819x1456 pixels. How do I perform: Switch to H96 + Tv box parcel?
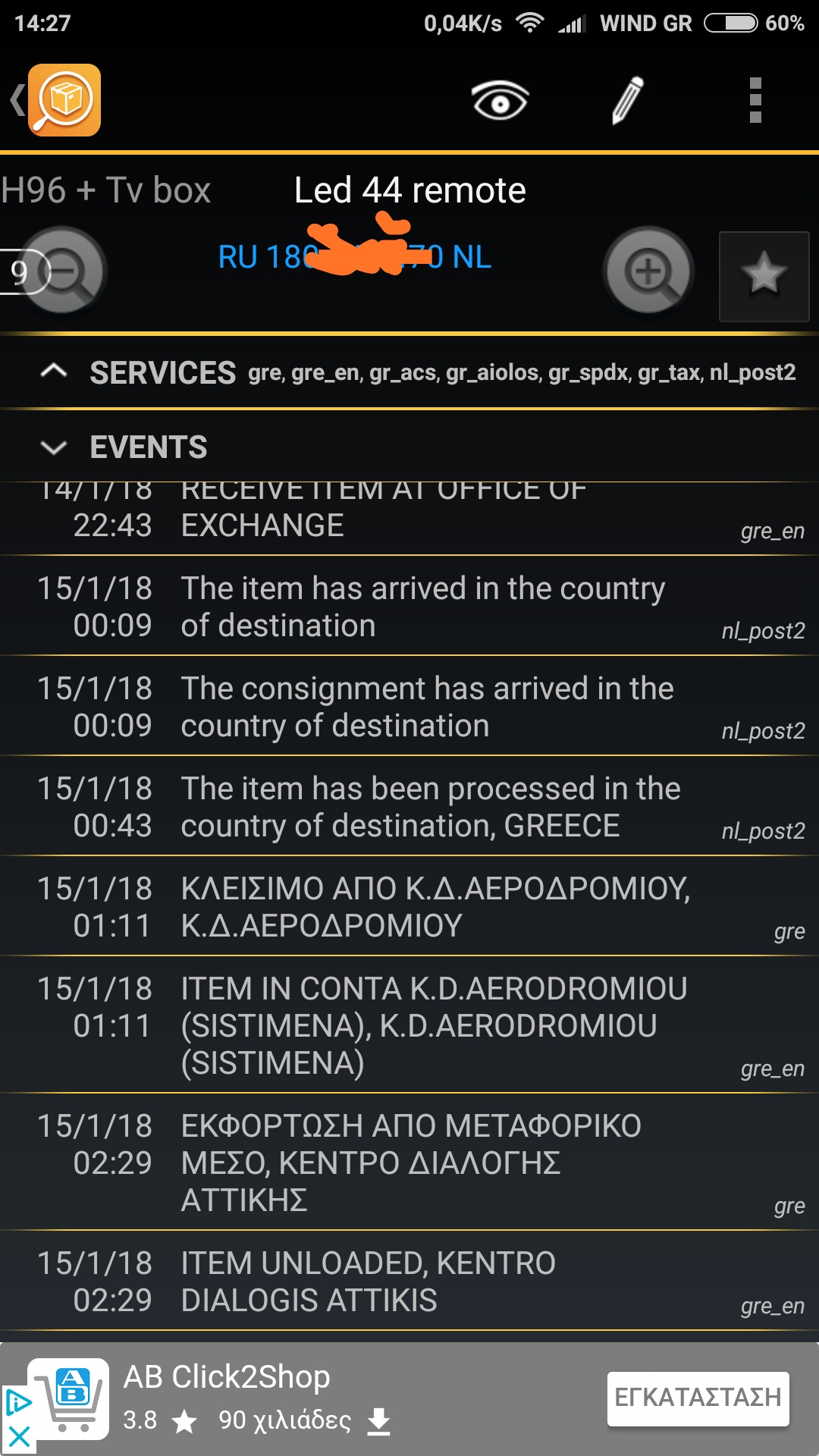point(106,190)
